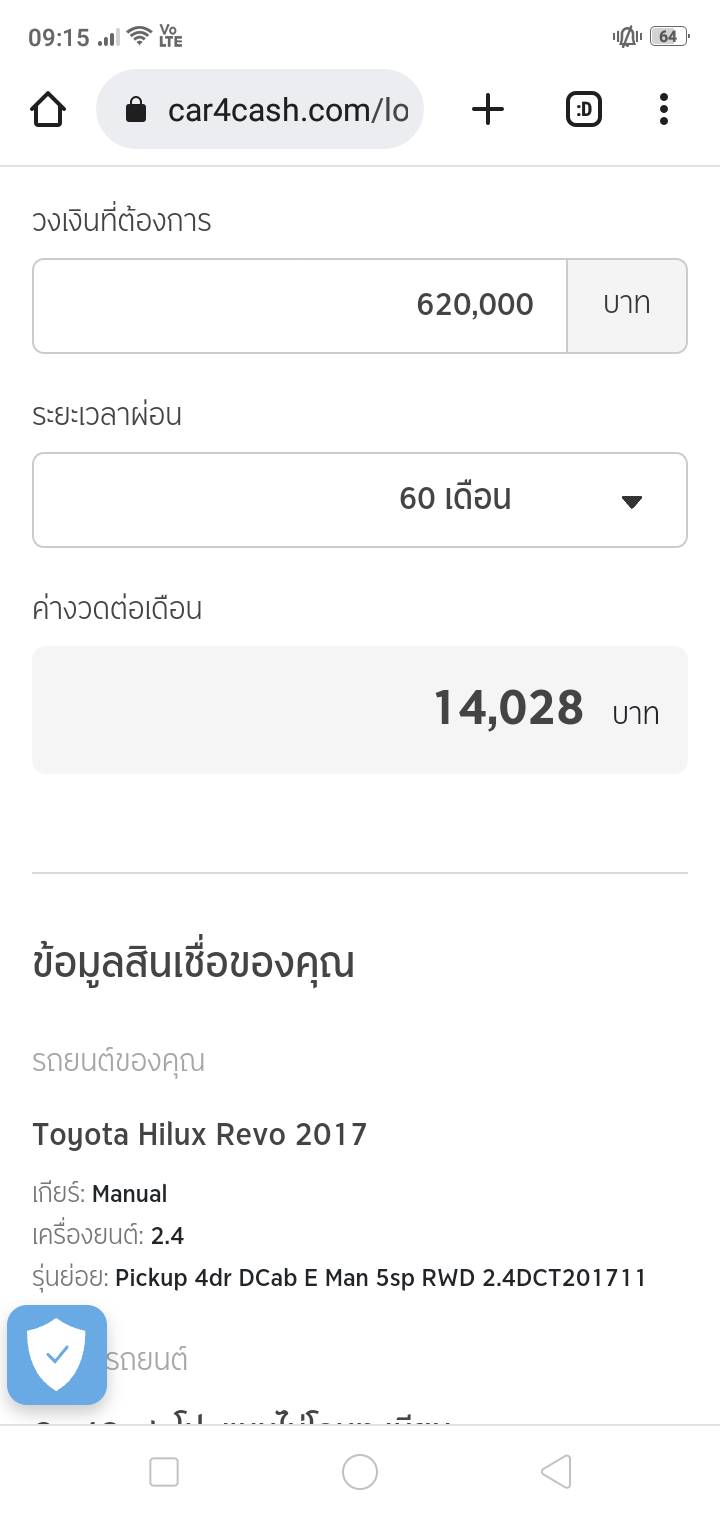Go back with the system back button
This screenshot has height=1520, width=720.
pos(556,1472)
